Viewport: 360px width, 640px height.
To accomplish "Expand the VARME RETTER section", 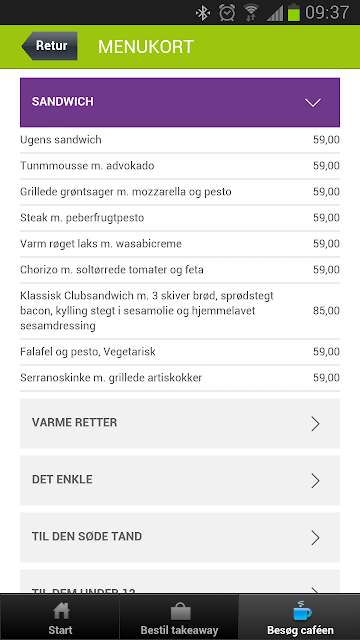I will (180, 423).
